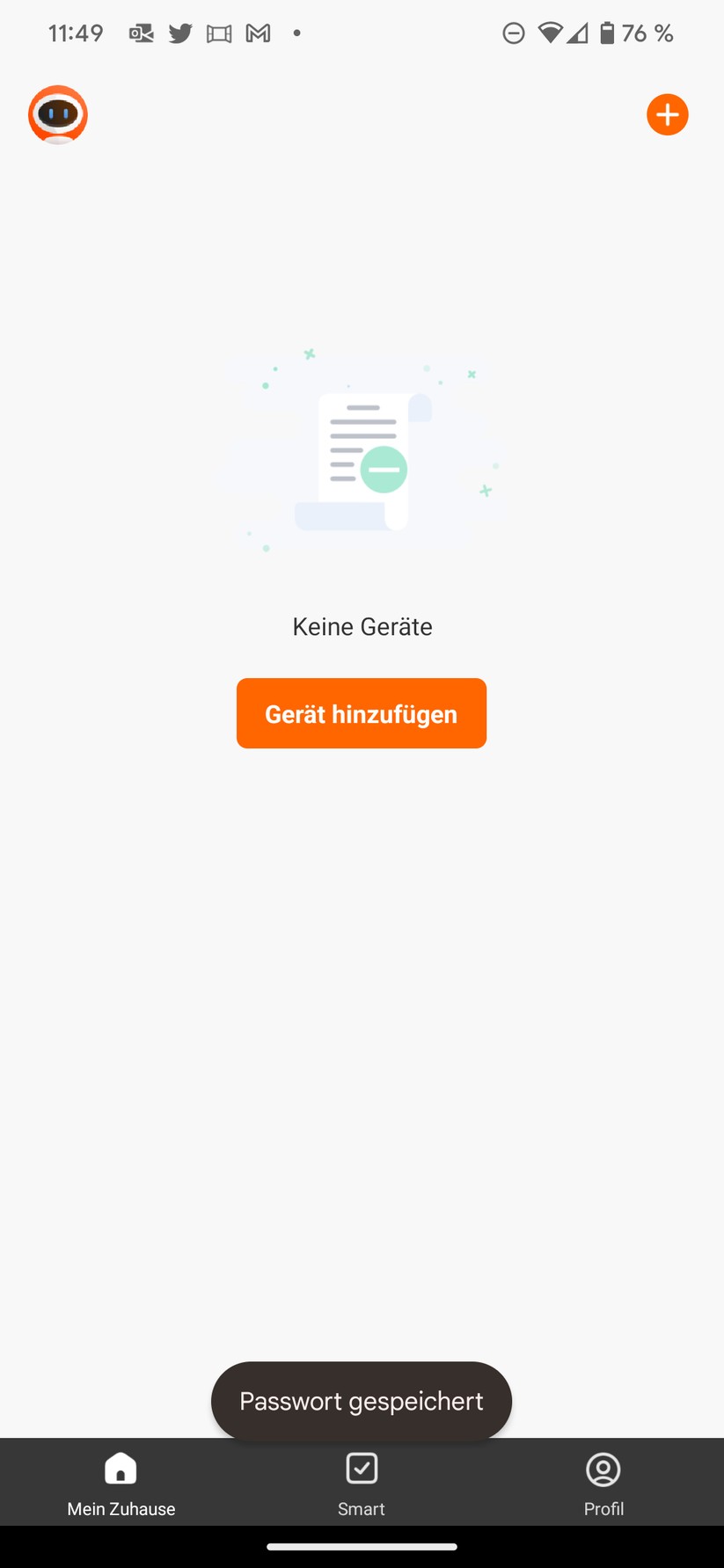Open the app mascot logo top left
Viewport: 724px width, 1568px height.
[x=57, y=114]
